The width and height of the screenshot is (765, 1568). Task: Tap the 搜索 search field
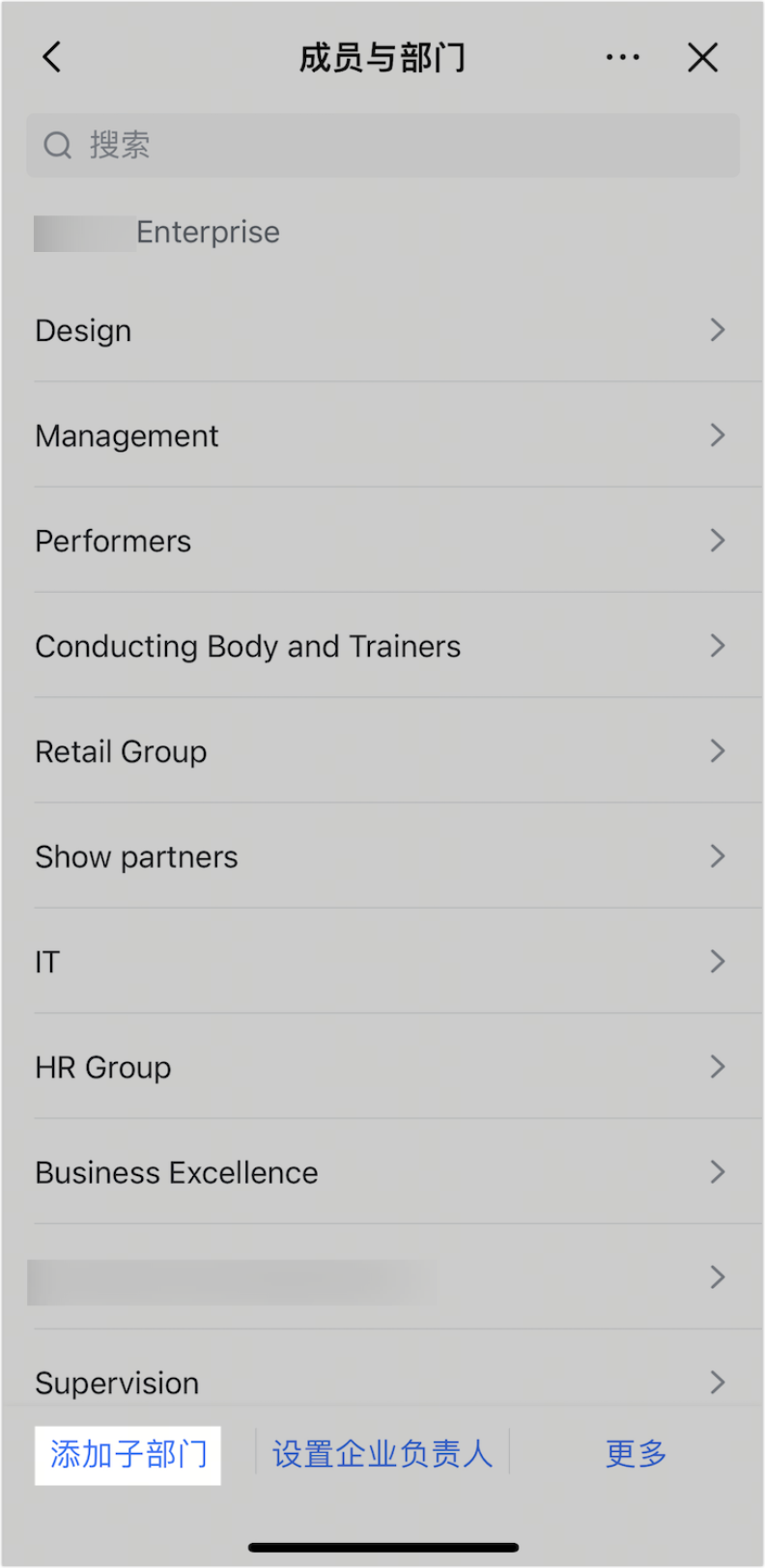(382, 145)
